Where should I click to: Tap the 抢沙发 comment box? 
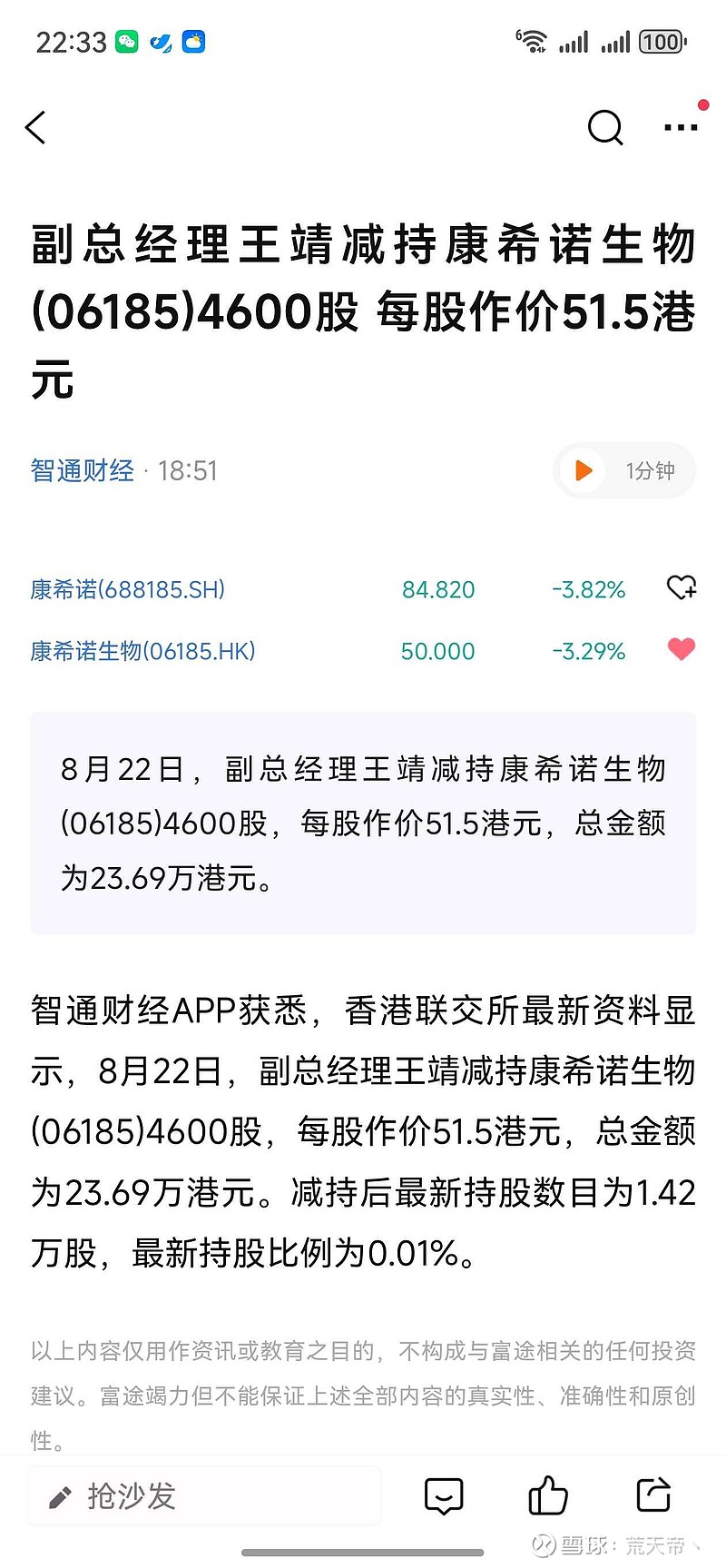coord(204,1496)
